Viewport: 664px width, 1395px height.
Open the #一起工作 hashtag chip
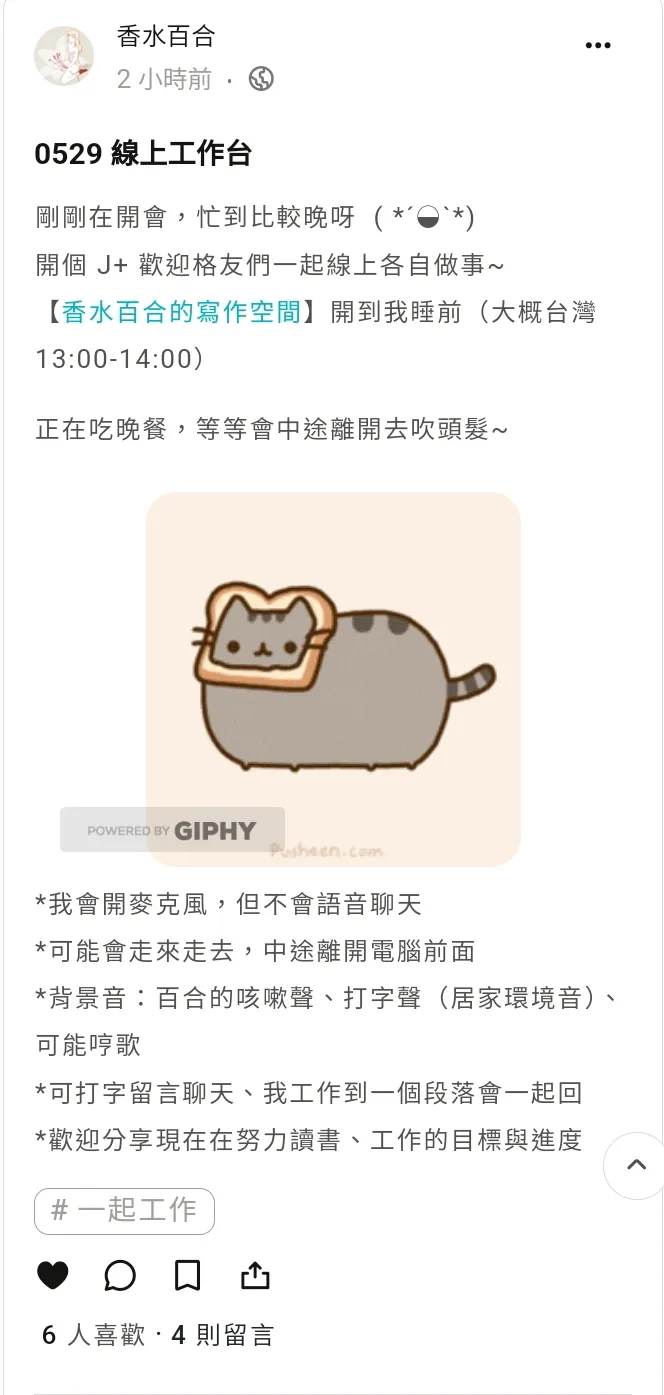click(x=124, y=1210)
